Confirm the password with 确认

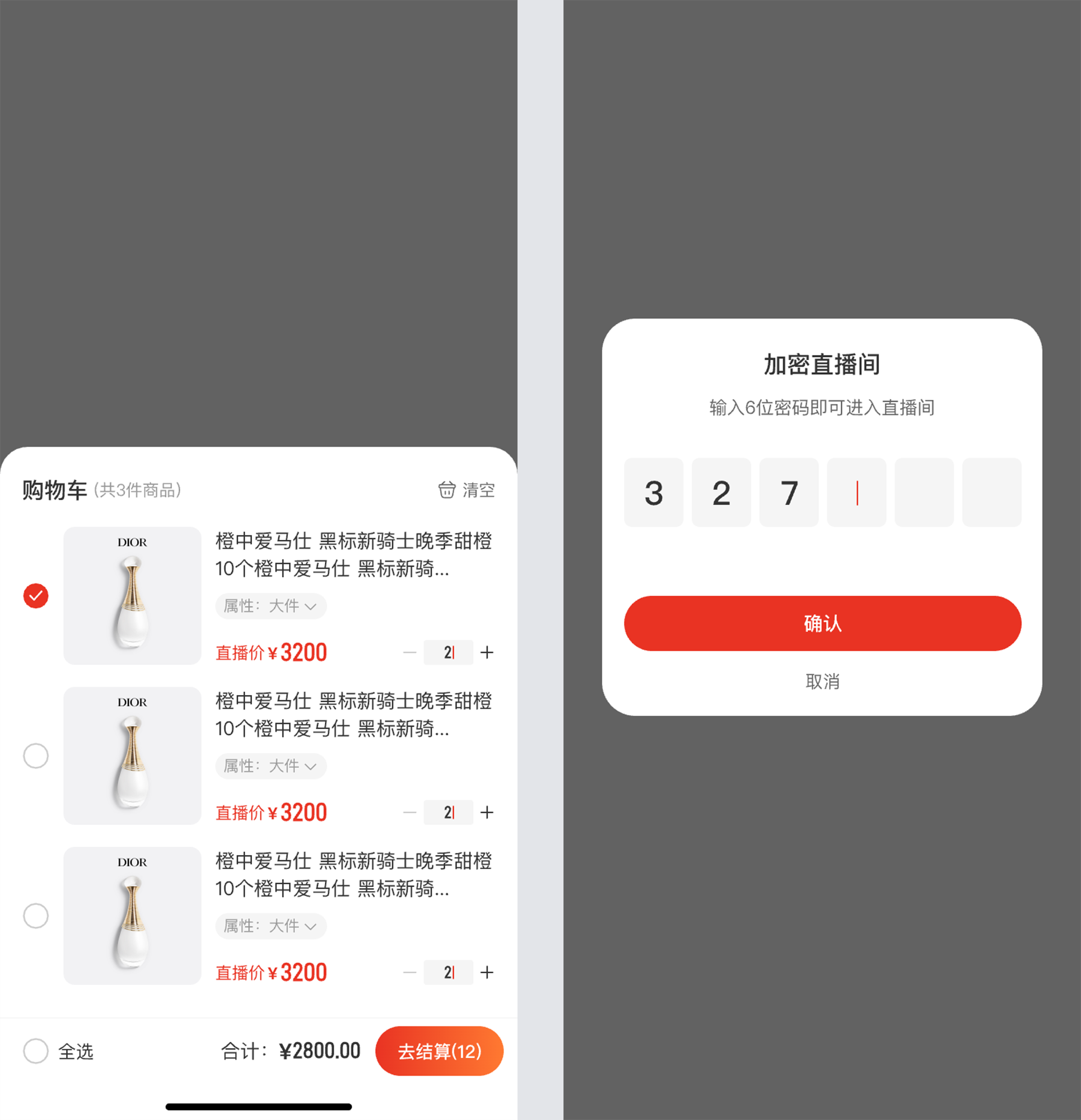pos(822,623)
